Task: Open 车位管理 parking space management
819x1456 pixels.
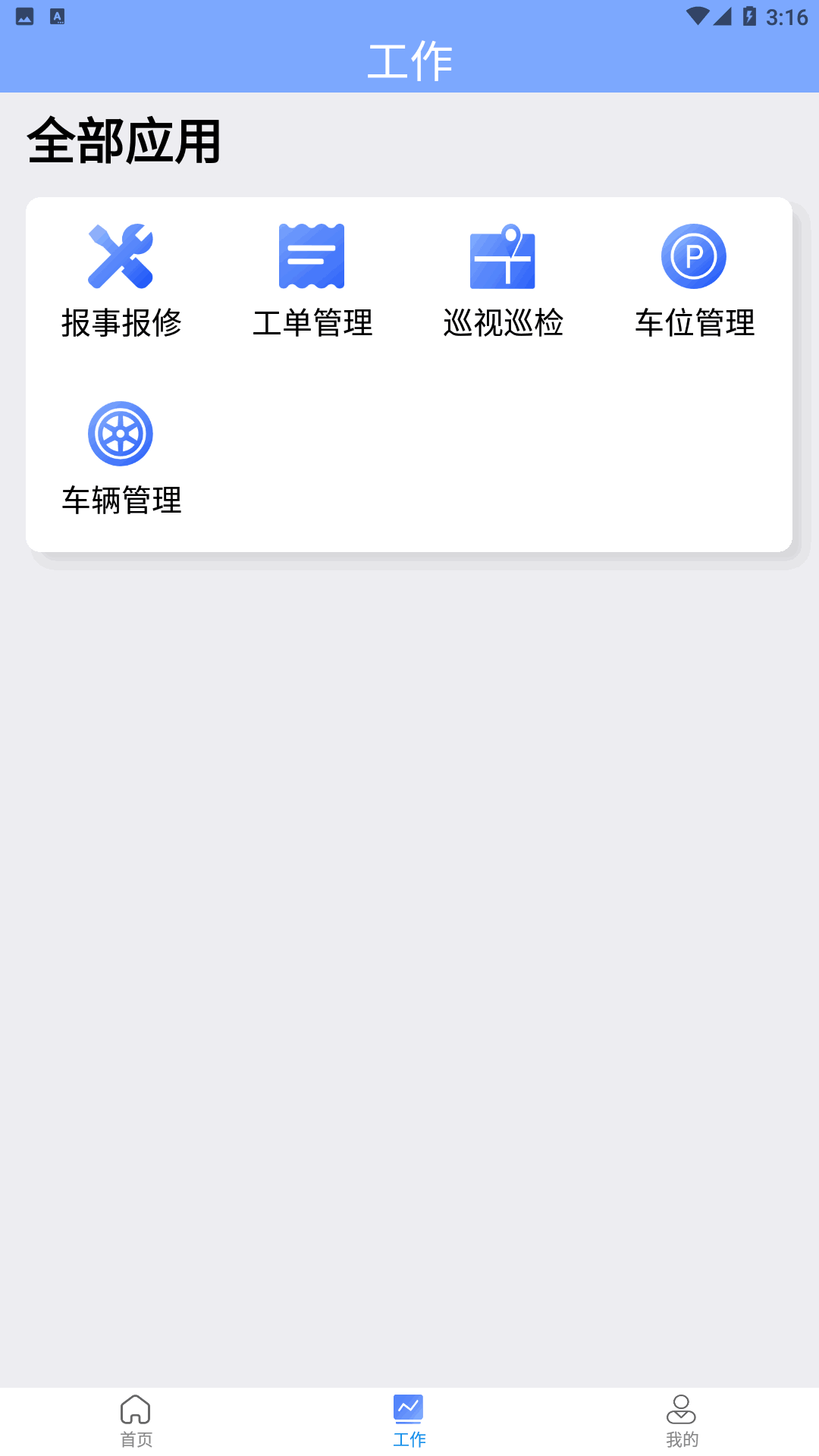Action: point(694,281)
